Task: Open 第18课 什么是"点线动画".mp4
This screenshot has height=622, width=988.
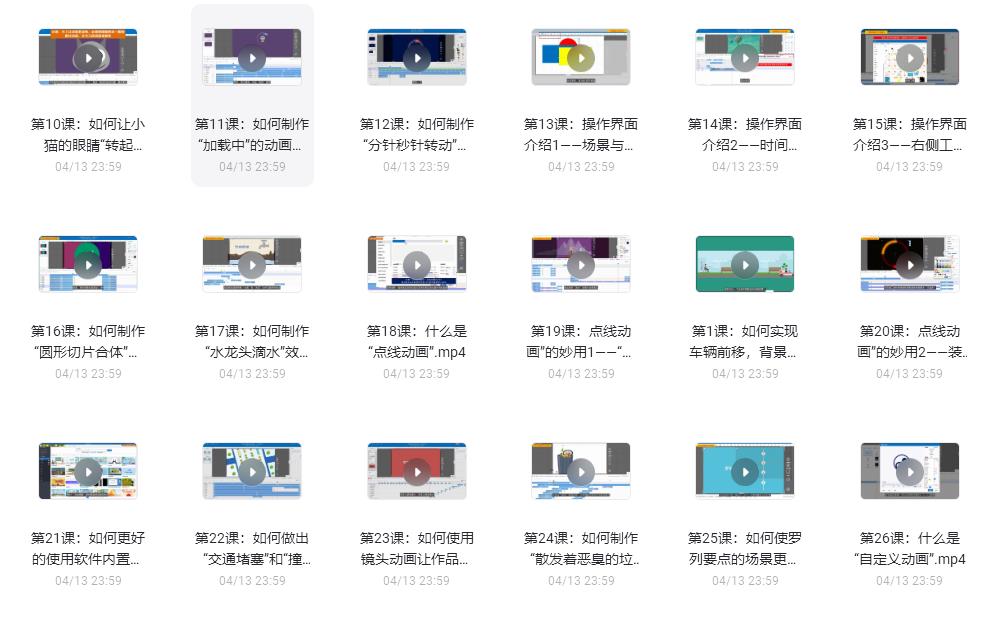Action: coord(416,265)
